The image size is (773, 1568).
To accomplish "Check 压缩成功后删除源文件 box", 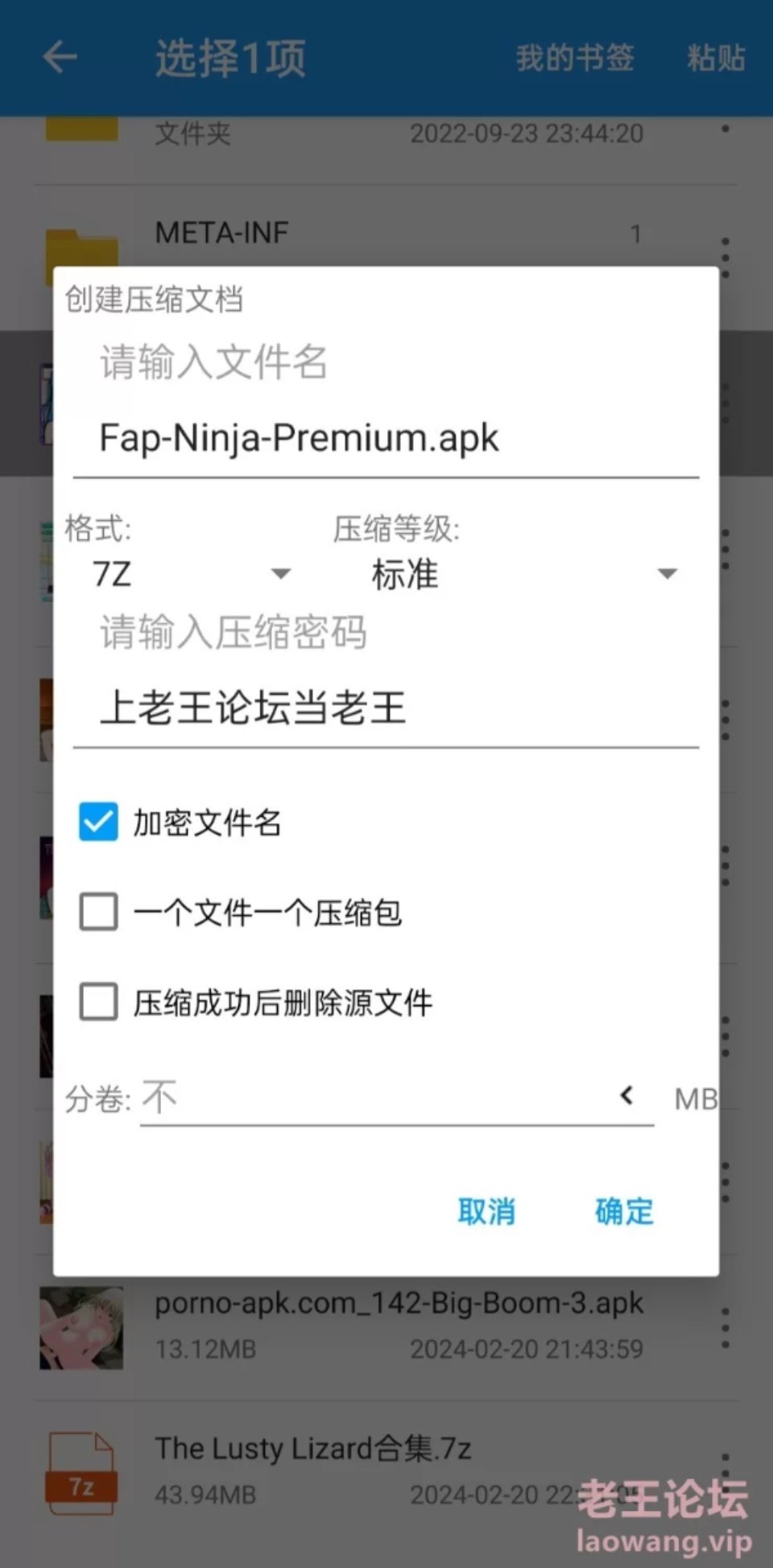I will (x=98, y=1002).
